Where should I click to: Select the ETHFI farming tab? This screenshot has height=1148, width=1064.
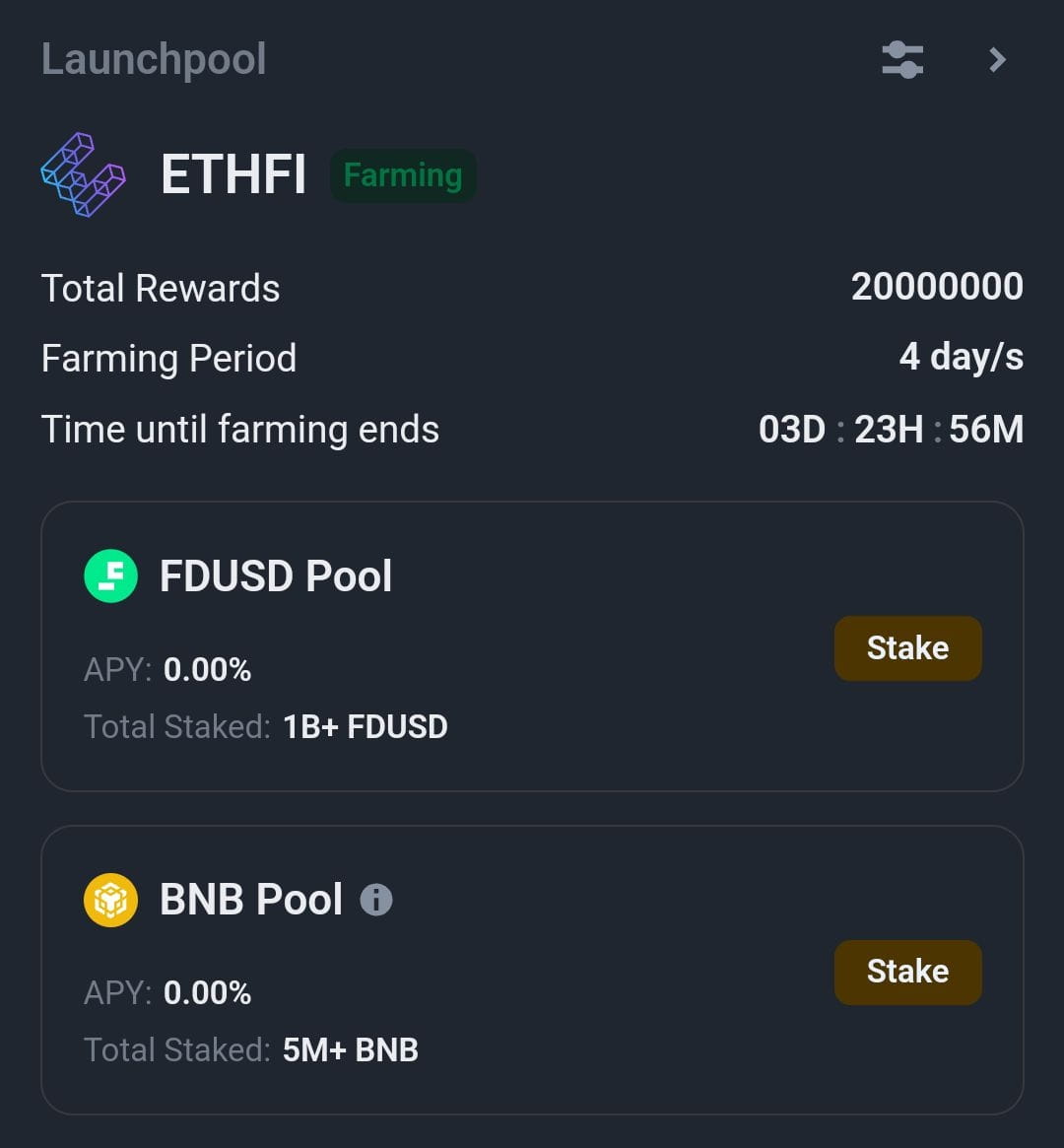point(233,174)
